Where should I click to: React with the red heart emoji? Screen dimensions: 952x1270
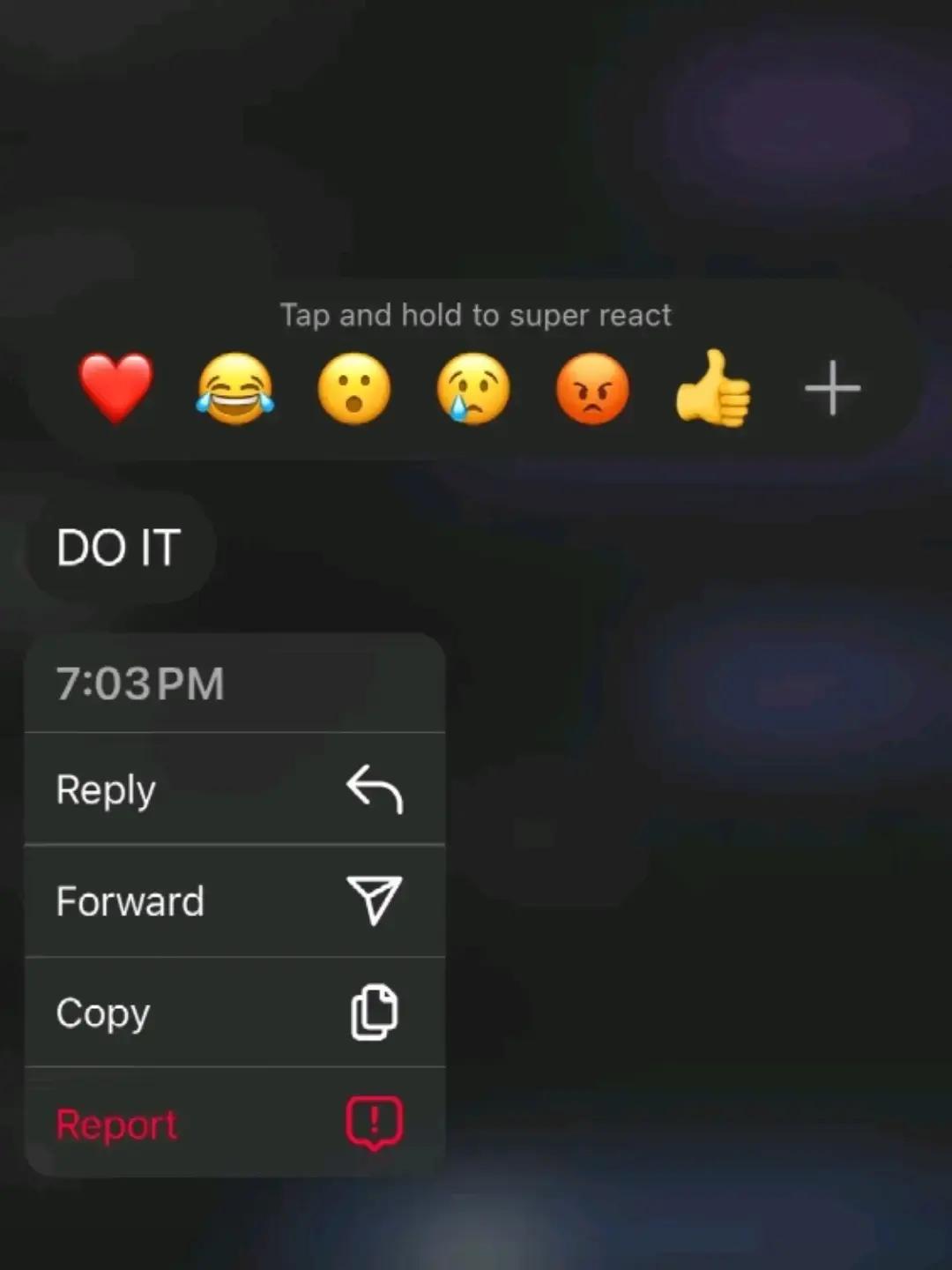[x=115, y=388]
